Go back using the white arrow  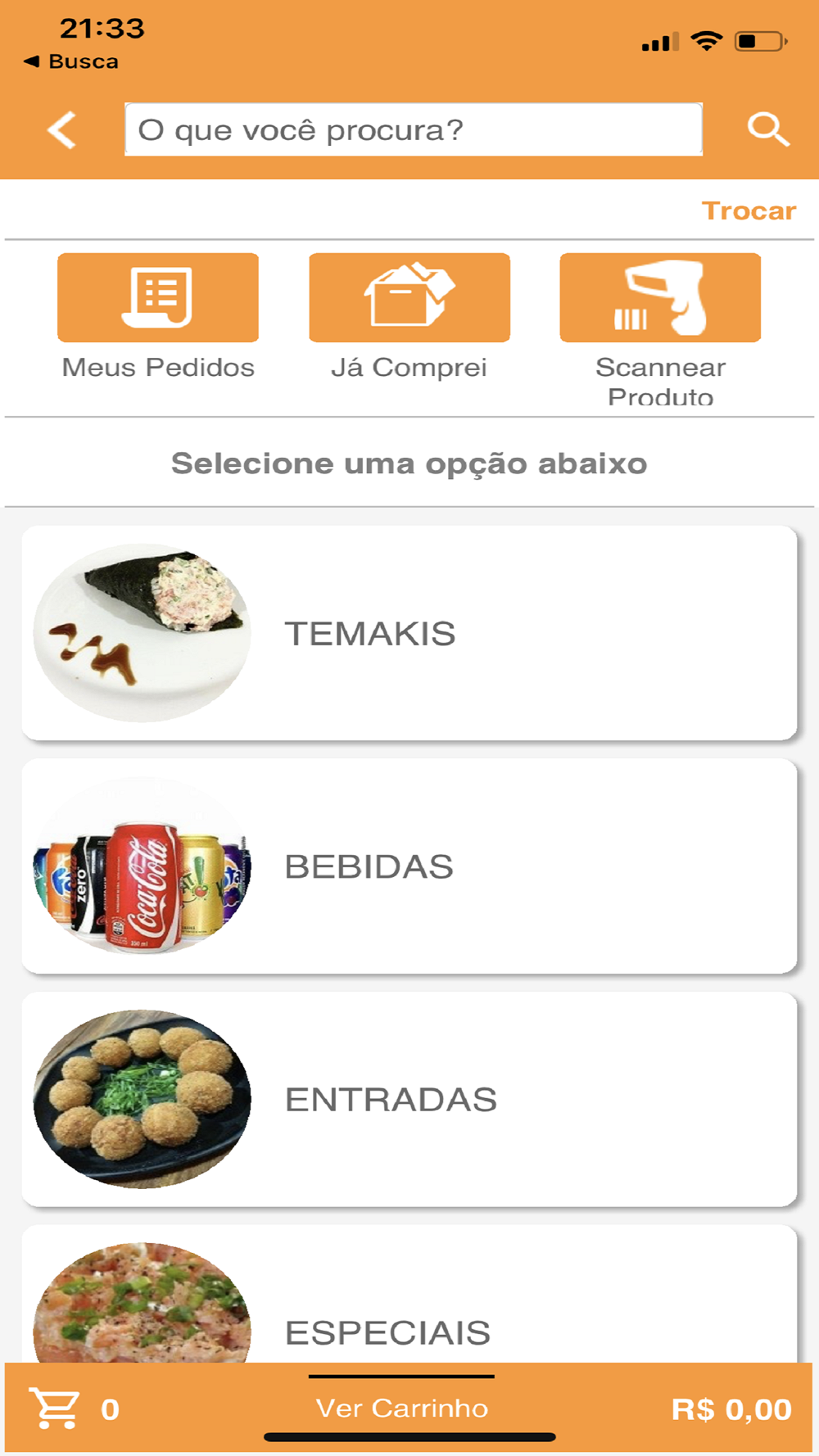pyautogui.click(x=62, y=129)
